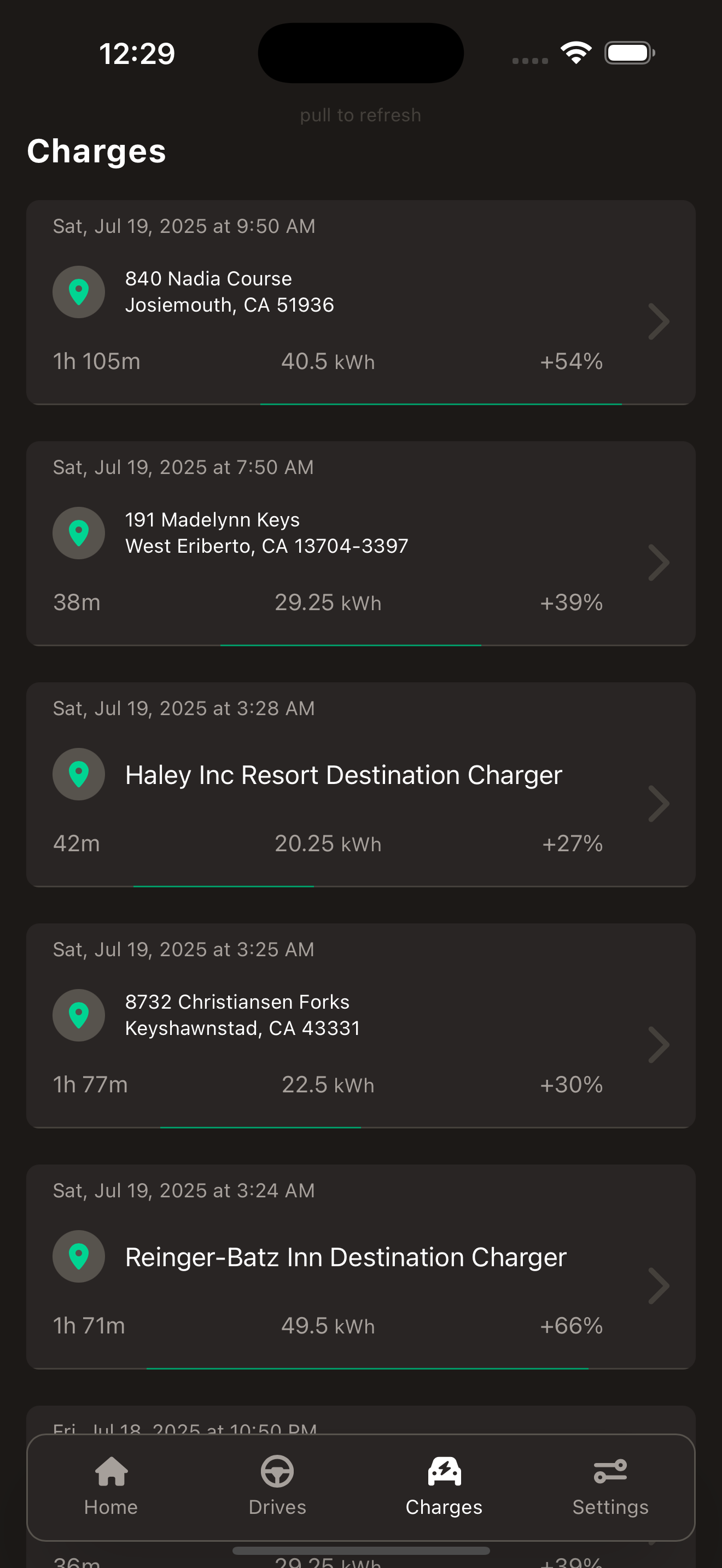The image size is (722, 1568).
Task: Click the Charges page heading
Action: pos(96,151)
